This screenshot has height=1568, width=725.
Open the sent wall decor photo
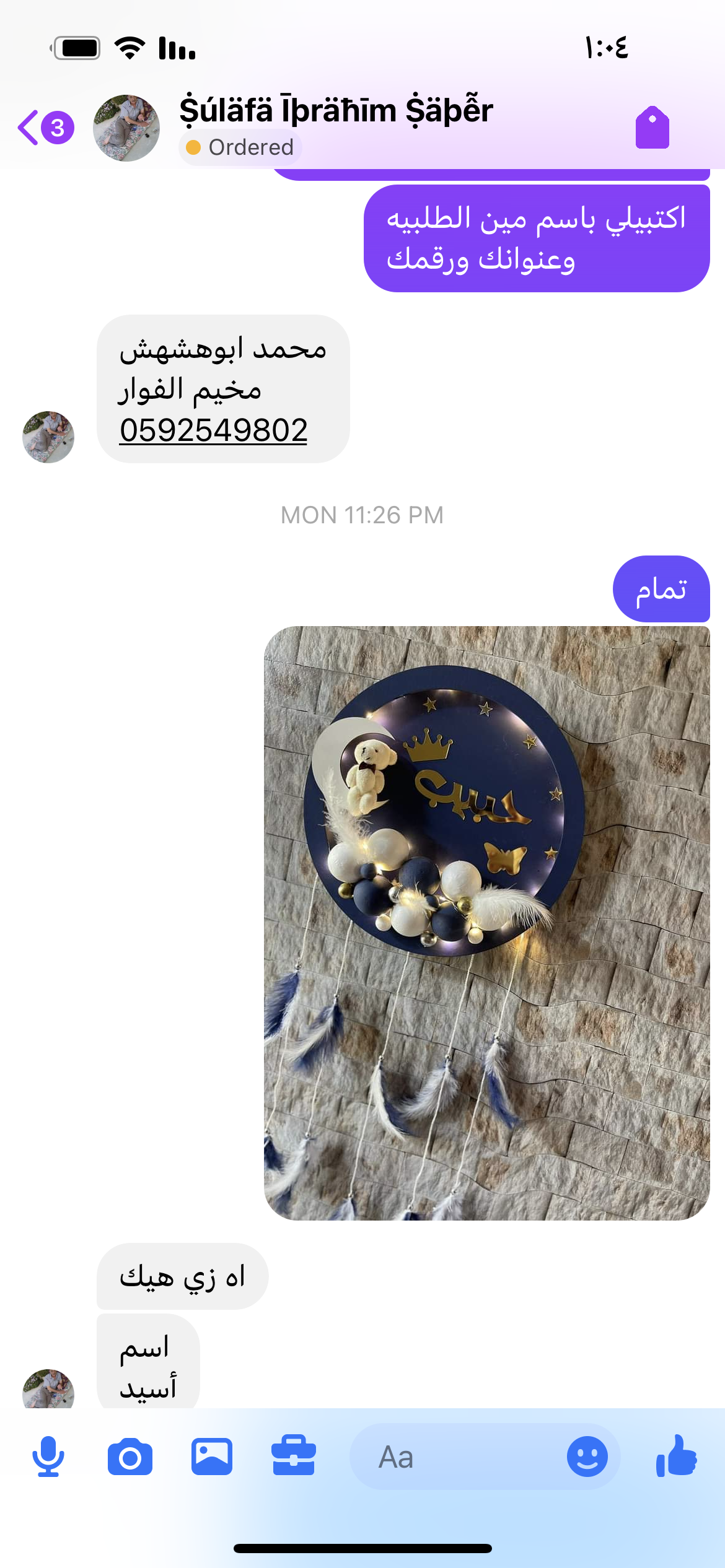[486, 923]
